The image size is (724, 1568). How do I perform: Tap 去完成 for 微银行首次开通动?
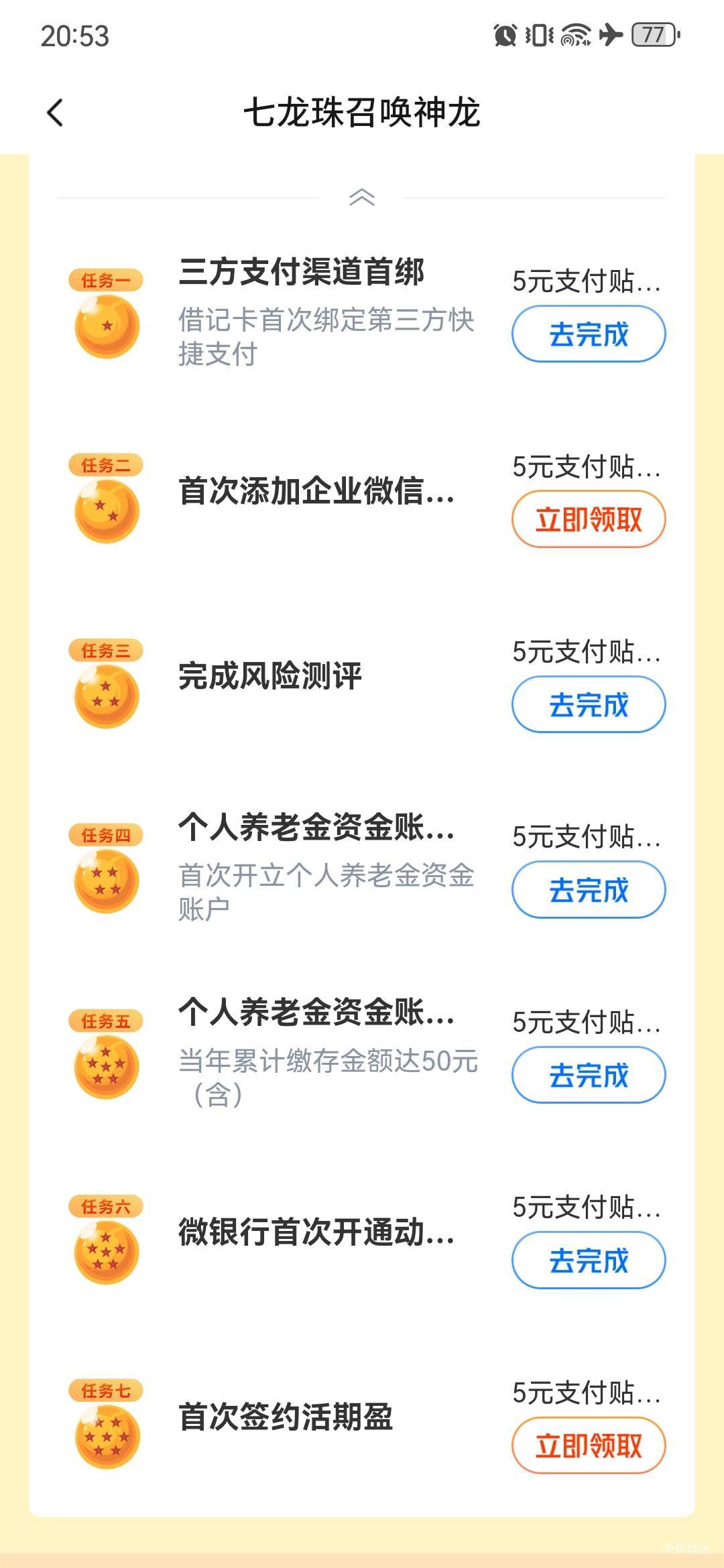point(588,1260)
